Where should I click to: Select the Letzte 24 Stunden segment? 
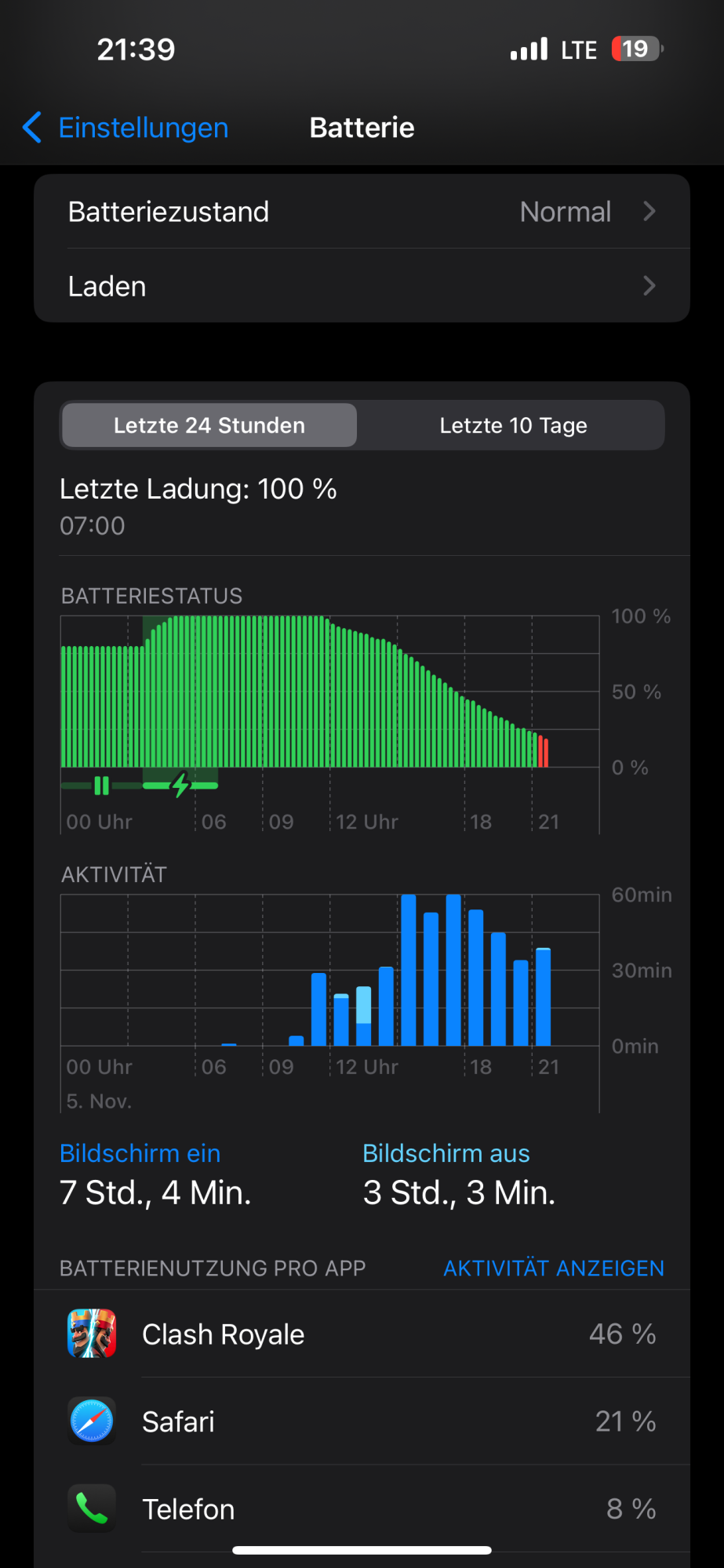pos(209,426)
